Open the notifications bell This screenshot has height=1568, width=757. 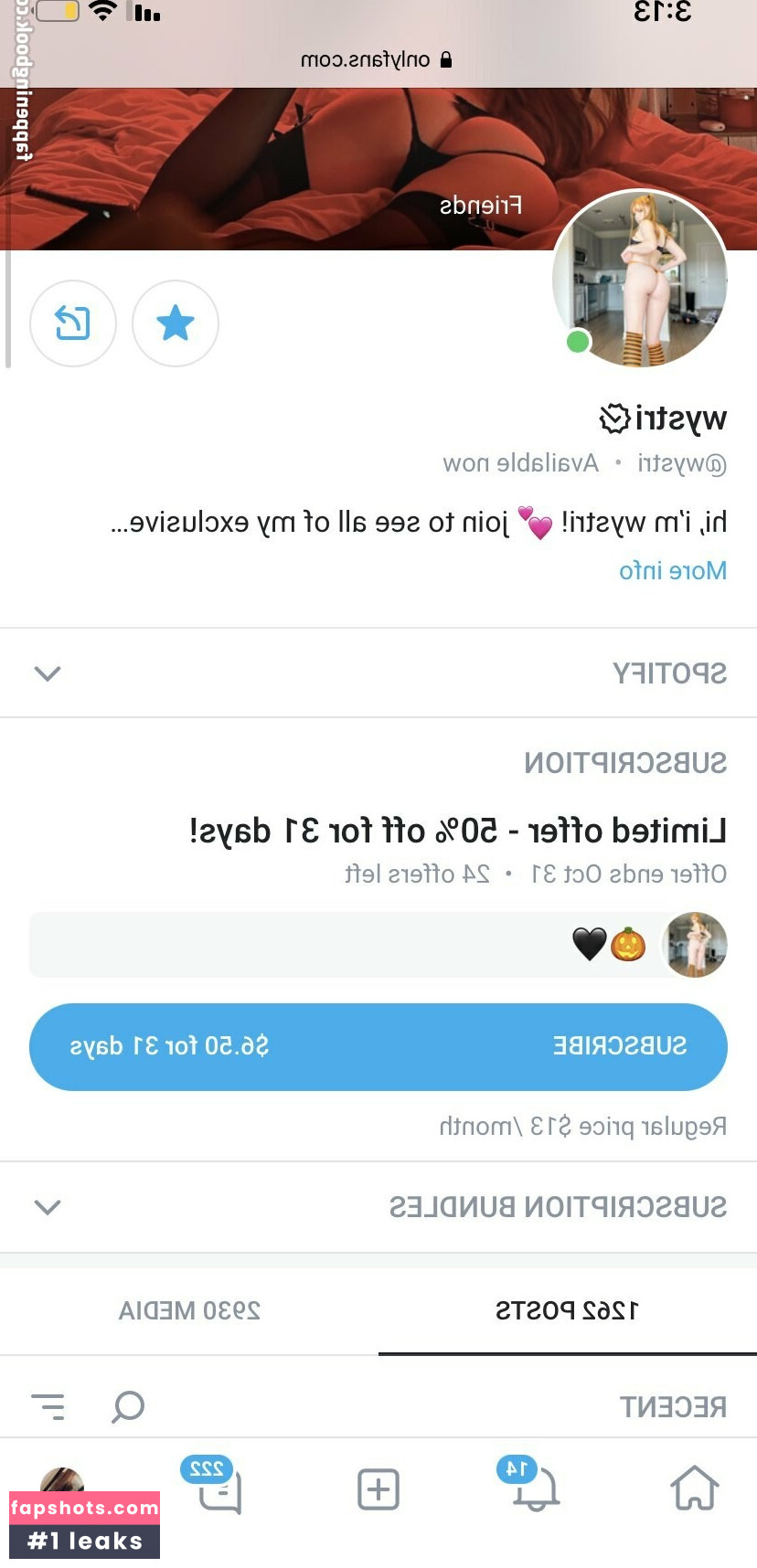tap(535, 1489)
